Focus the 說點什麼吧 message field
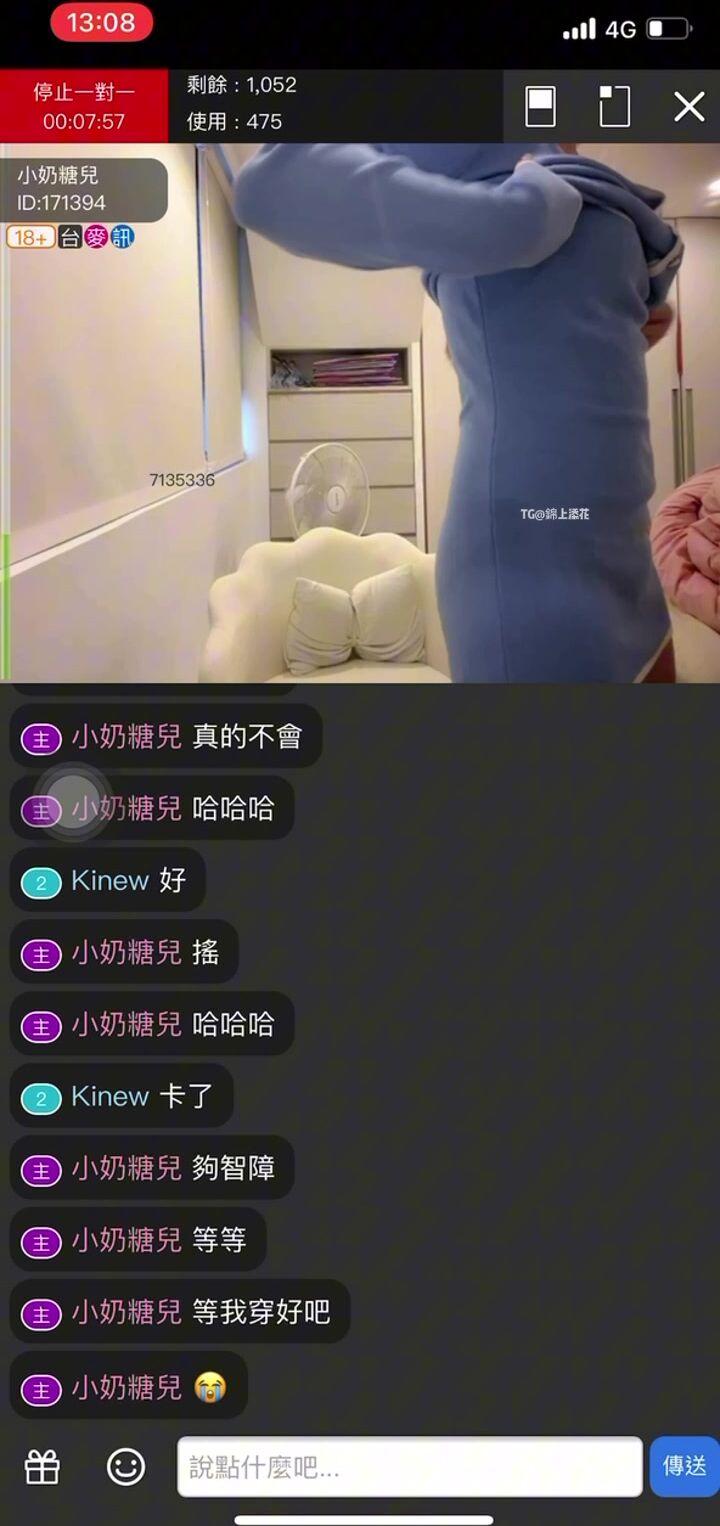Viewport: 720px width, 1526px height. [x=410, y=1467]
